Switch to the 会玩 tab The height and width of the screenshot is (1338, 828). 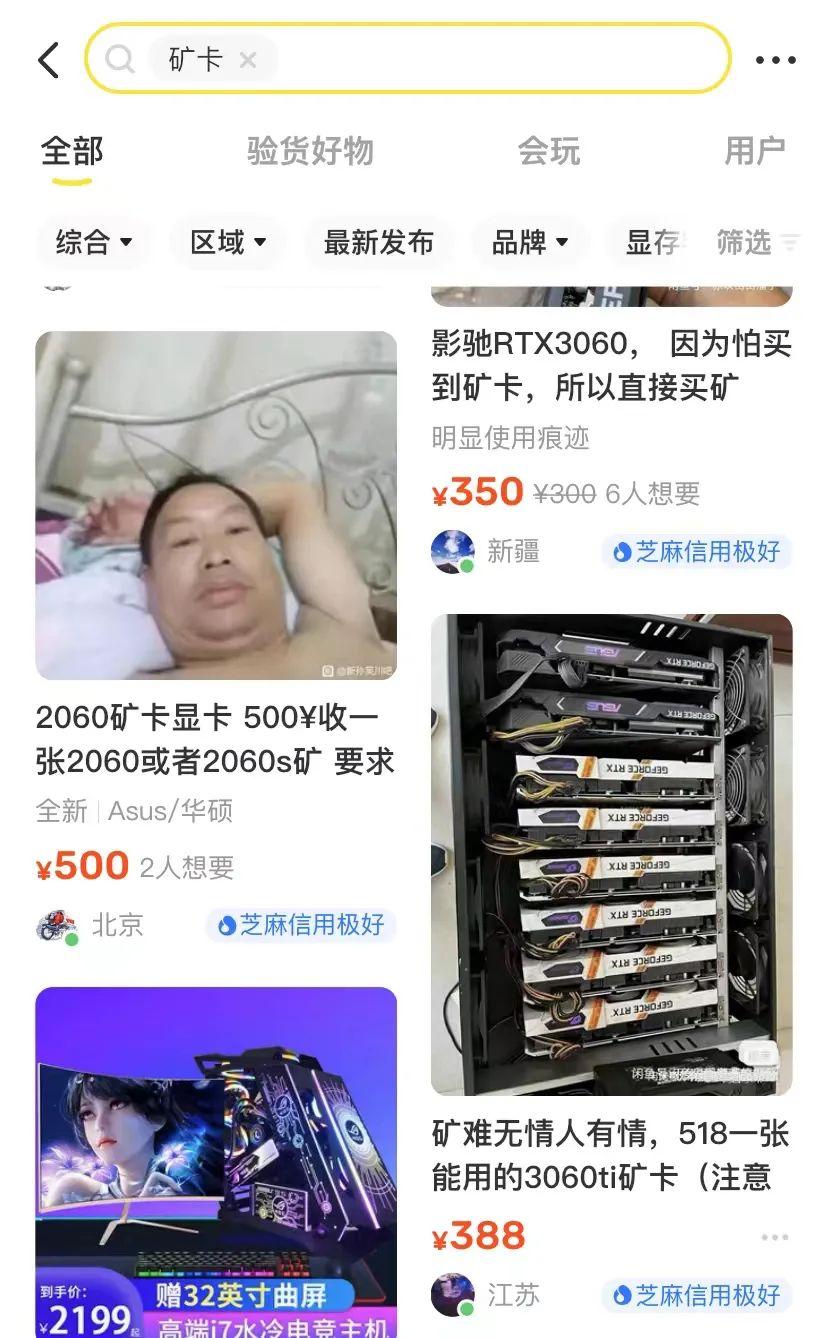[x=549, y=152]
